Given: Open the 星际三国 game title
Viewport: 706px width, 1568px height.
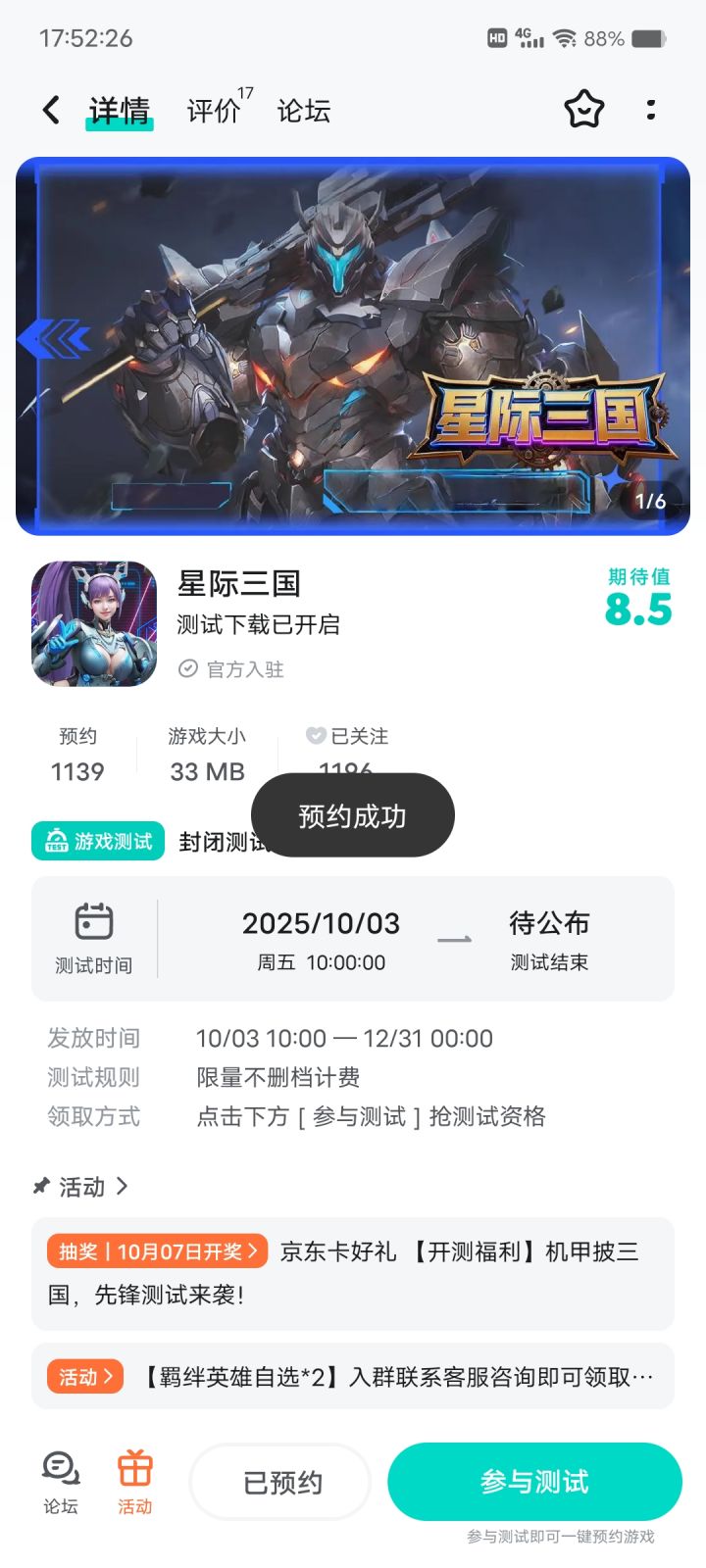Looking at the screenshot, I should [239, 584].
